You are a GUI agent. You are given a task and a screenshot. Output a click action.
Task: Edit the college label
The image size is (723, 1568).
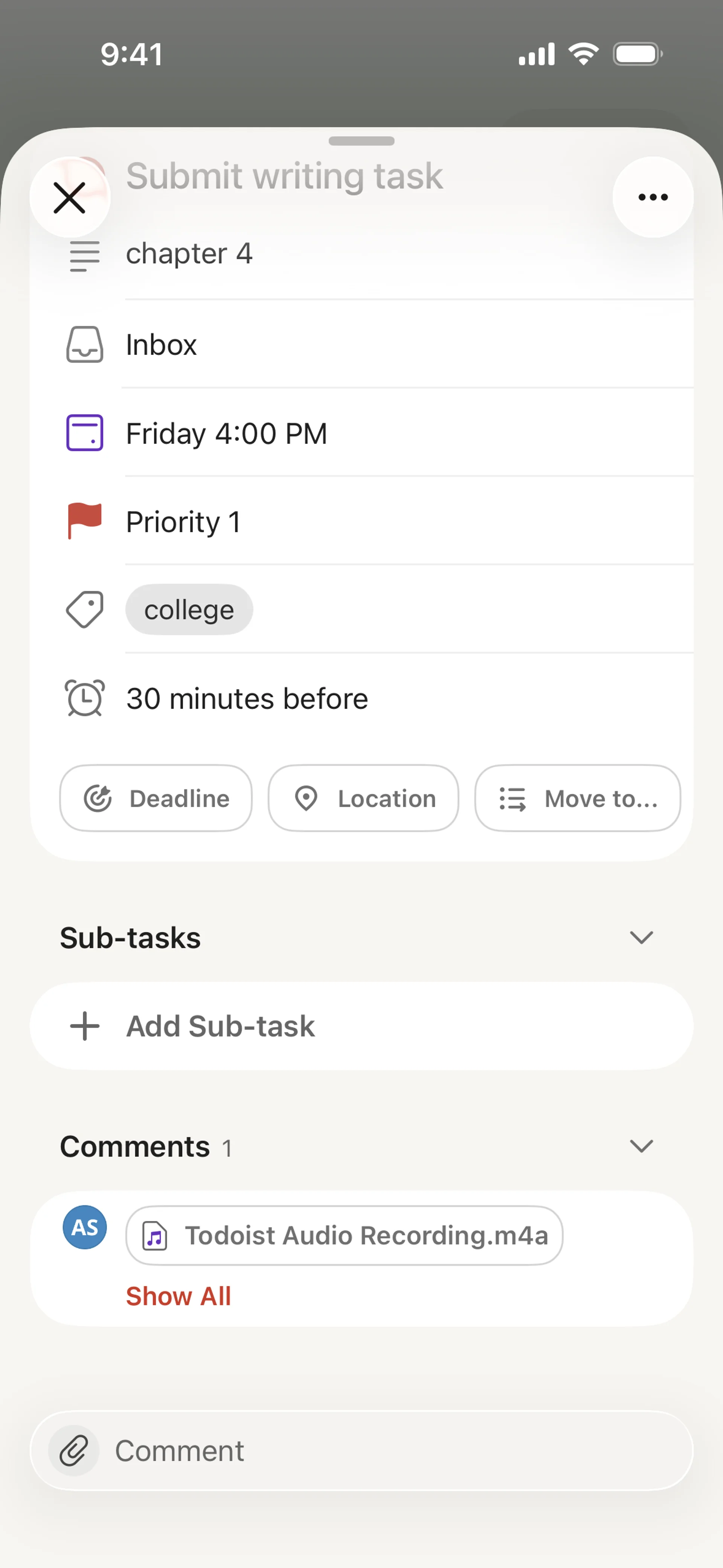pos(189,610)
